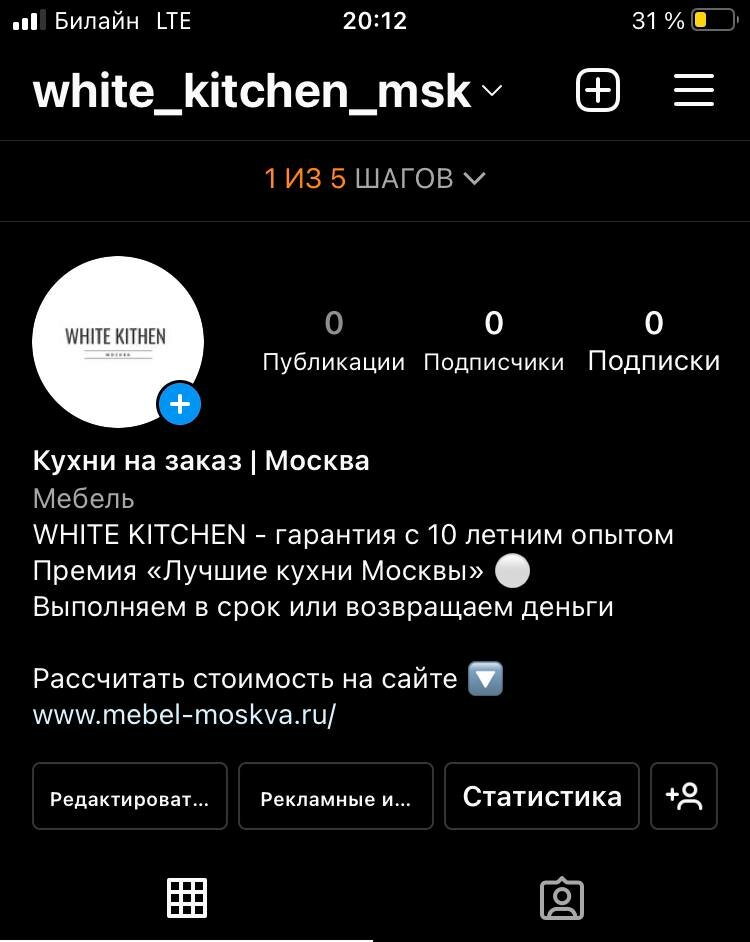Viewport: 750px width, 942px height.
Task: Tap the blue plus to add a story
Action: pyautogui.click(x=180, y=405)
